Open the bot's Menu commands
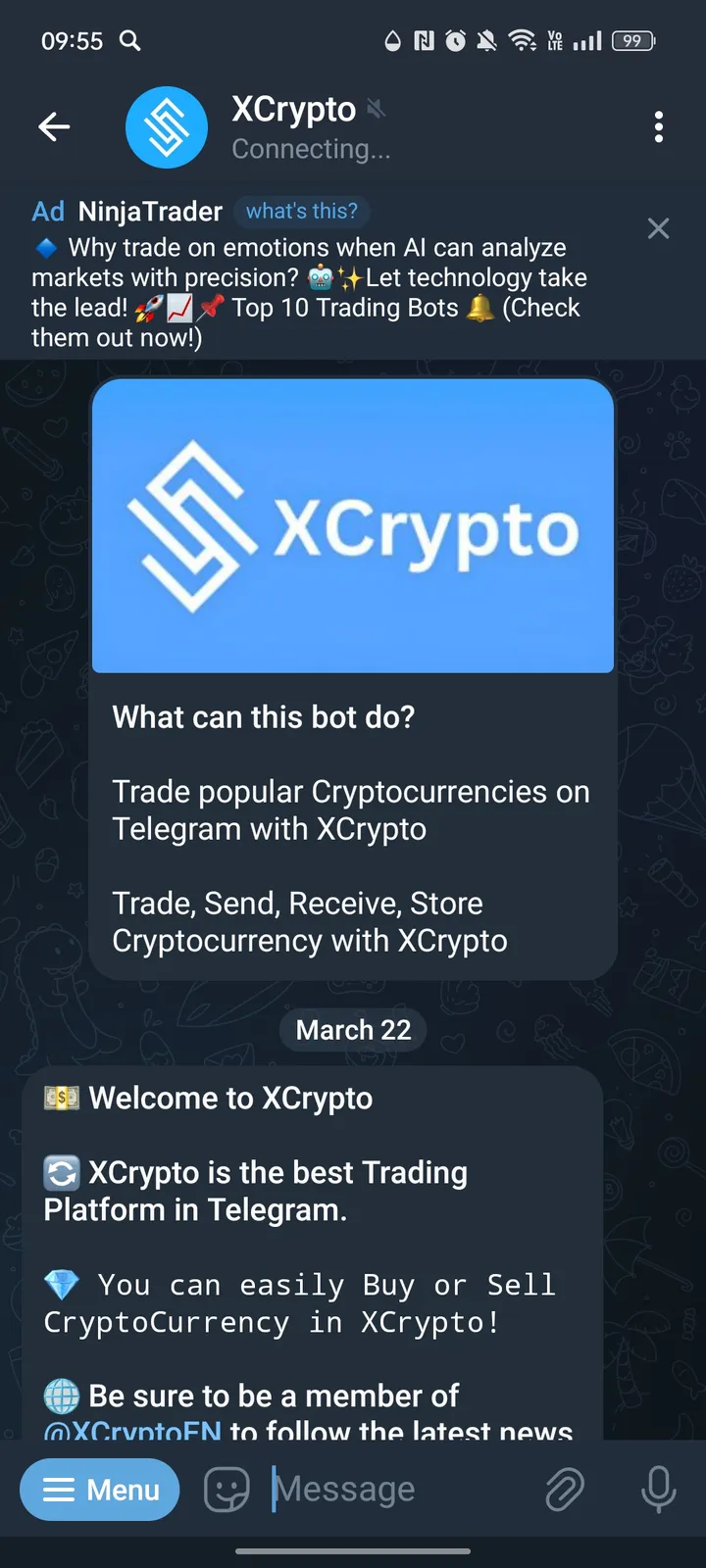This screenshot has height=1568, width=706. point(99,1489)
